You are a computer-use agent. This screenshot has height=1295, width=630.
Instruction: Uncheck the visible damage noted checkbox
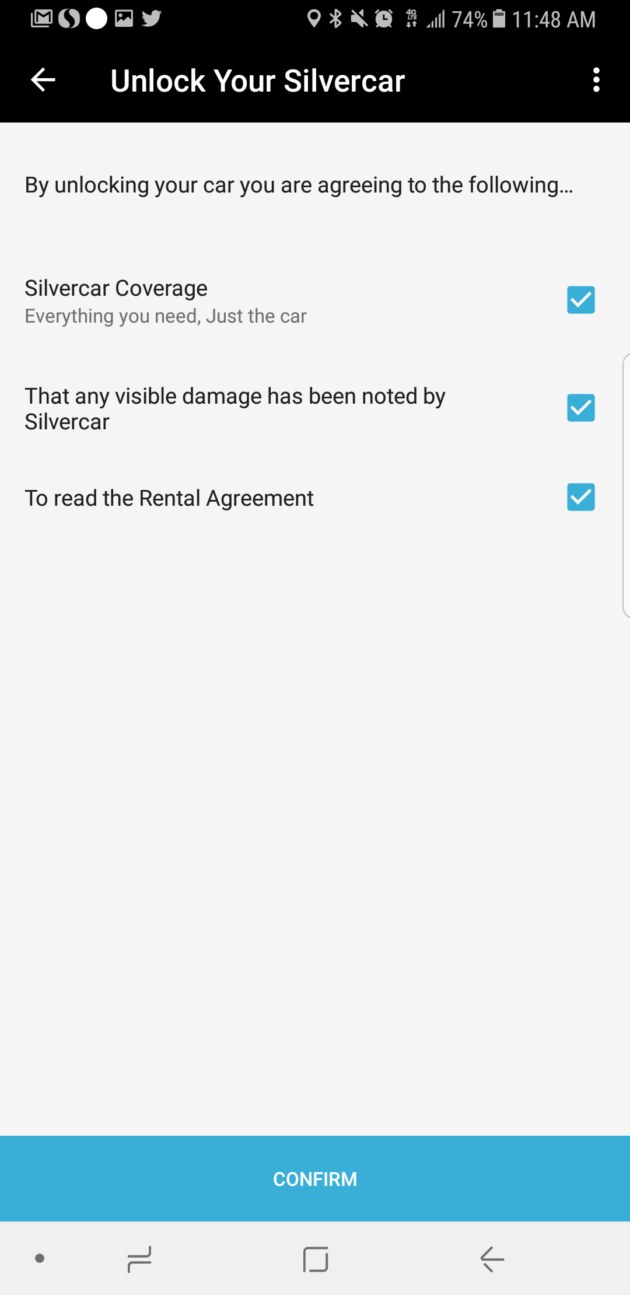(x=581, y=408)
